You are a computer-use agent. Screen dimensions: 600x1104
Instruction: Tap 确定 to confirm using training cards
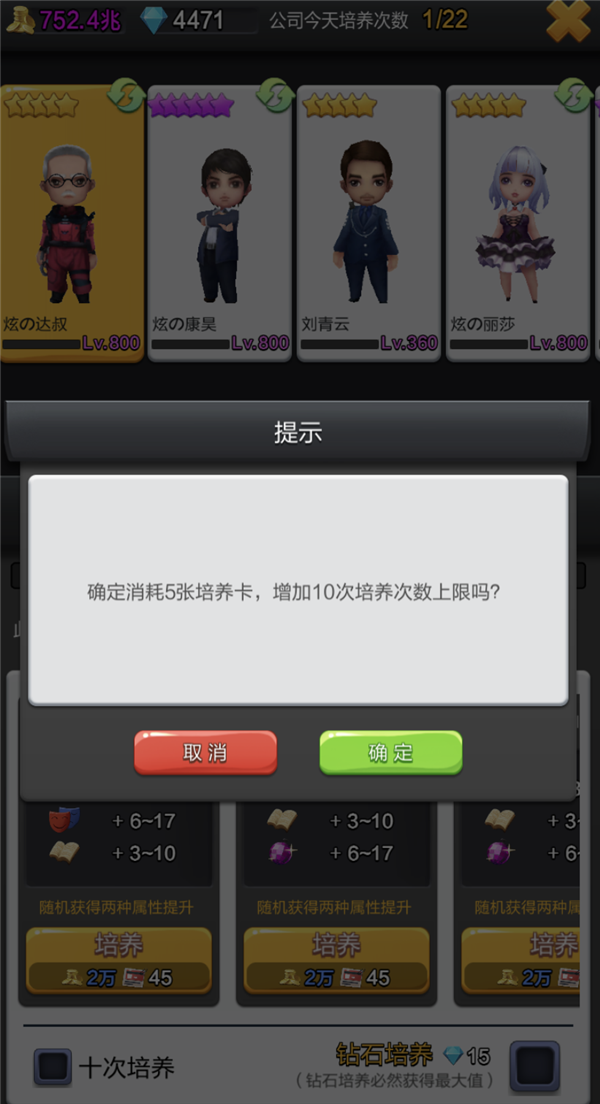(390, 753)
